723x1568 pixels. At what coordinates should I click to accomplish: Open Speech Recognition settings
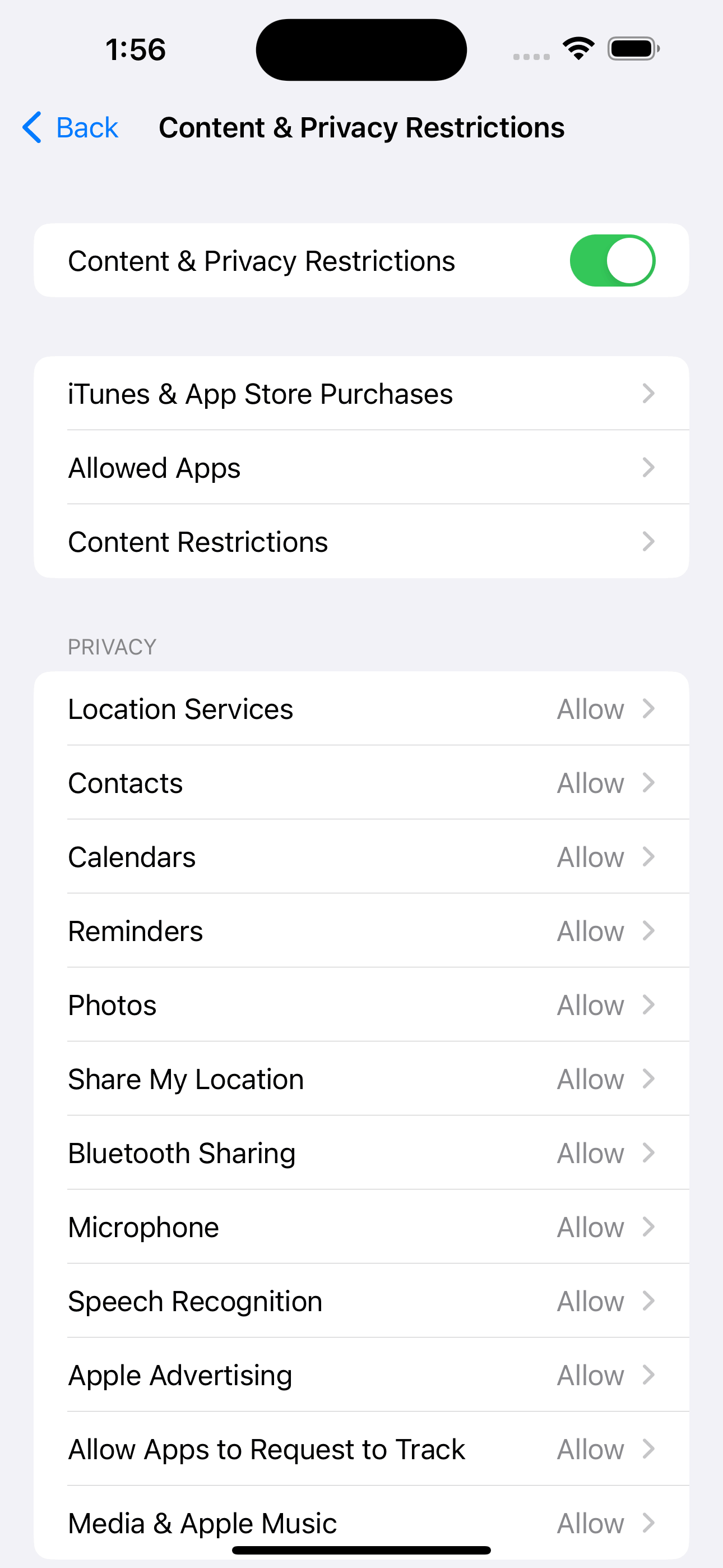point(361,1301)
